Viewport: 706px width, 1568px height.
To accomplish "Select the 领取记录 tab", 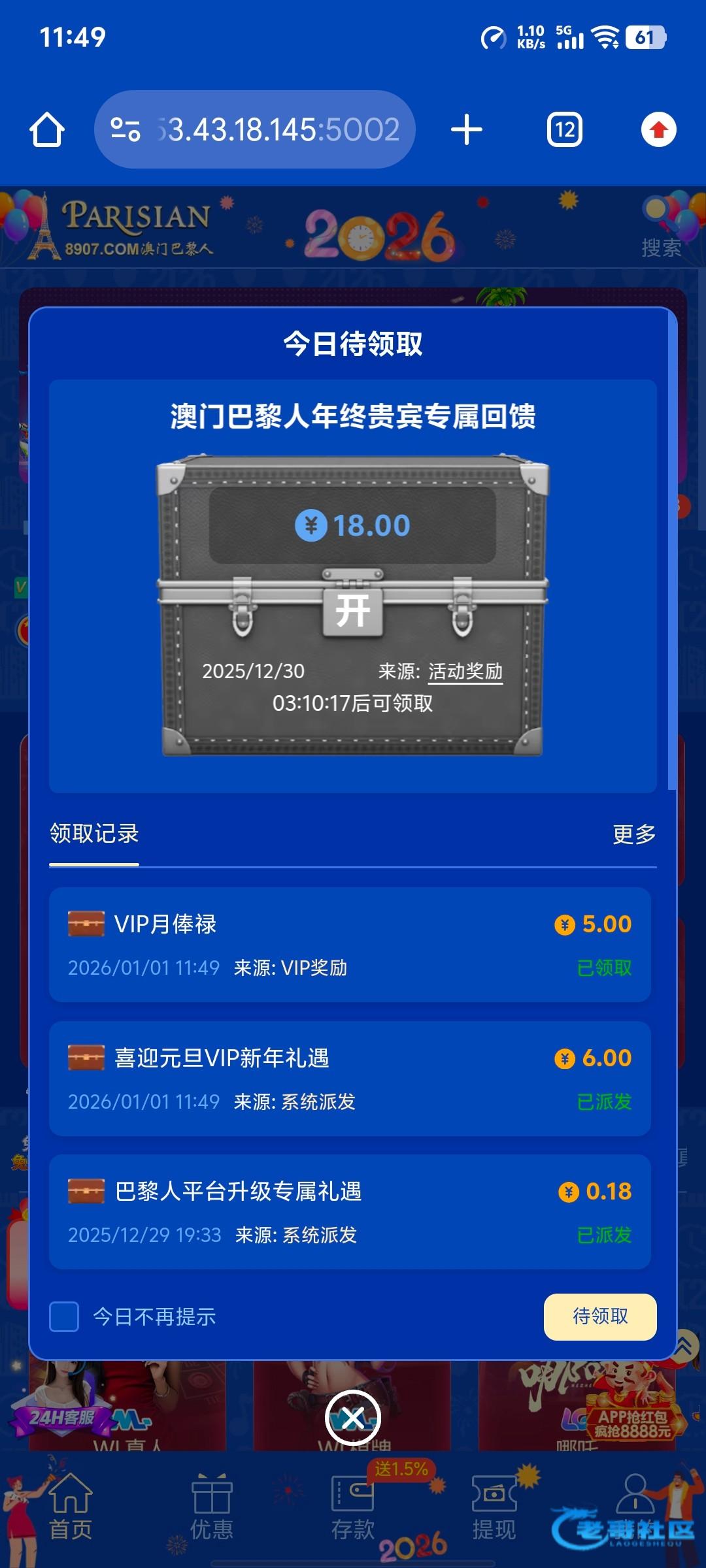I will [x=94, y=834].
